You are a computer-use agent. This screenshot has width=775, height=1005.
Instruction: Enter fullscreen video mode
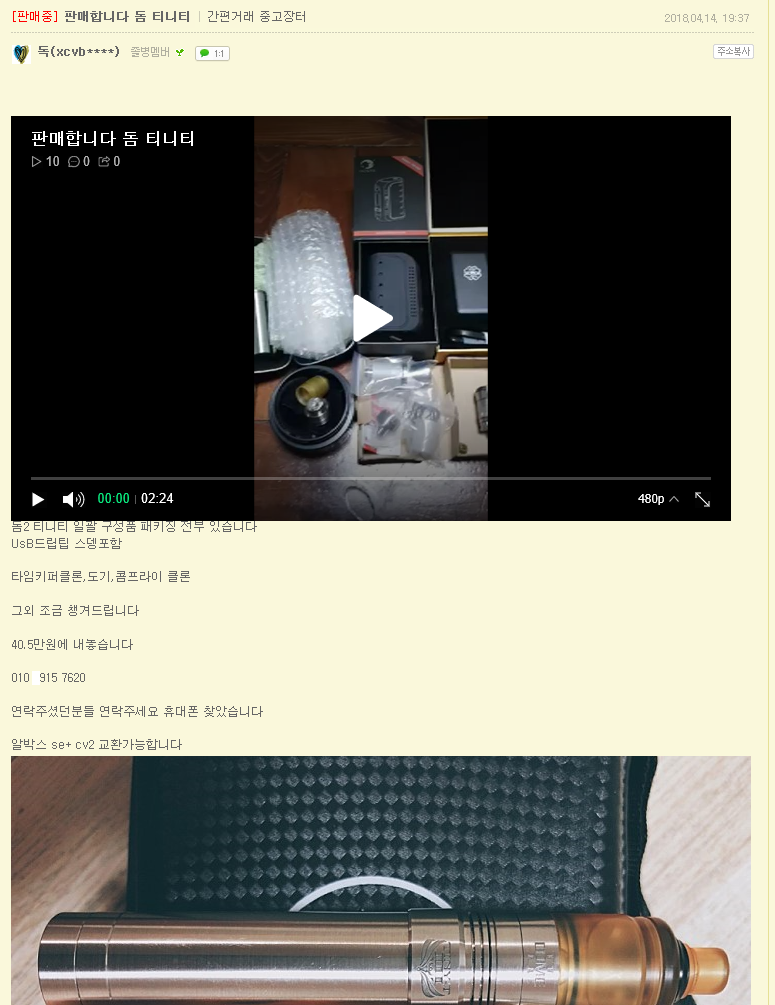(702, 499)
